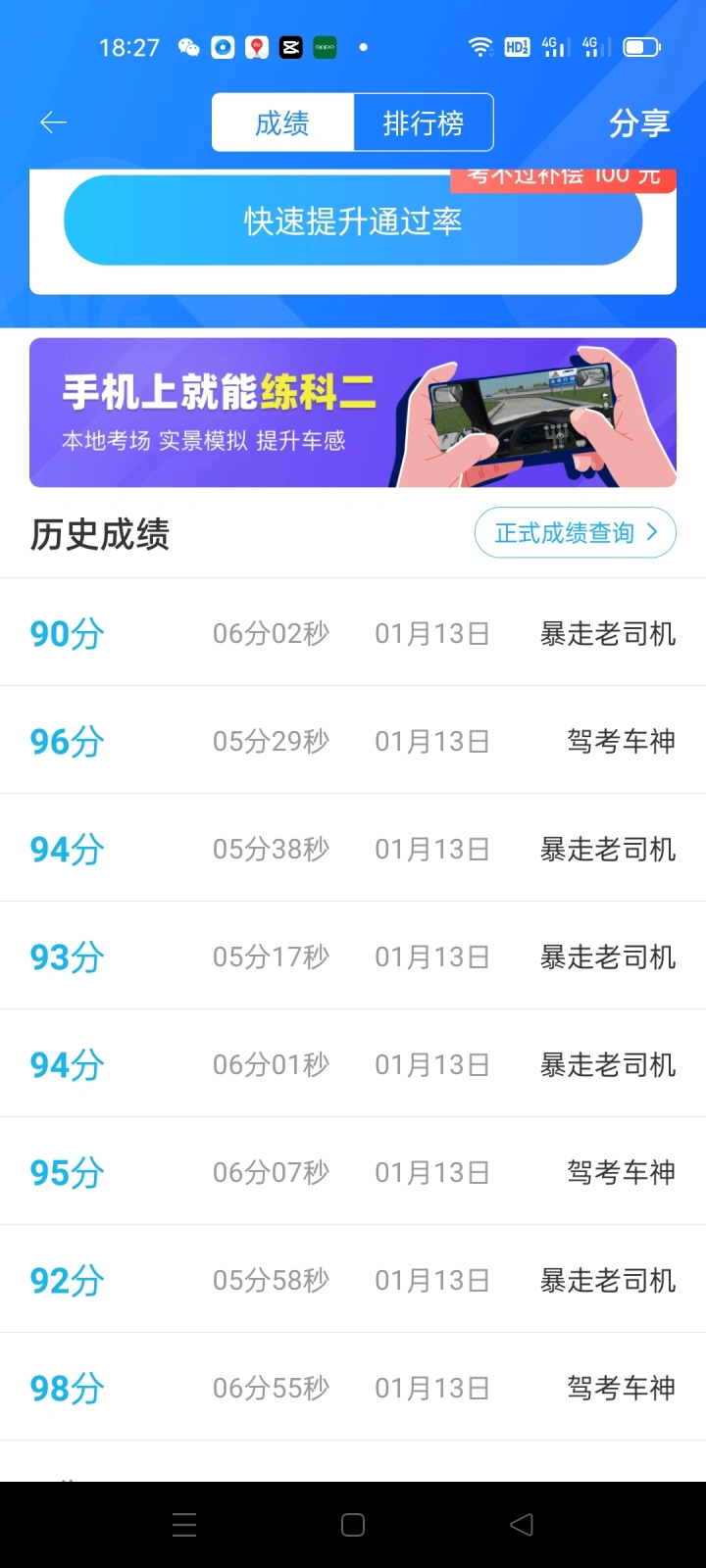Screen dimensions: 706x1568
Task: Open the 手机上就能练科二 banner
Action: 353,413
